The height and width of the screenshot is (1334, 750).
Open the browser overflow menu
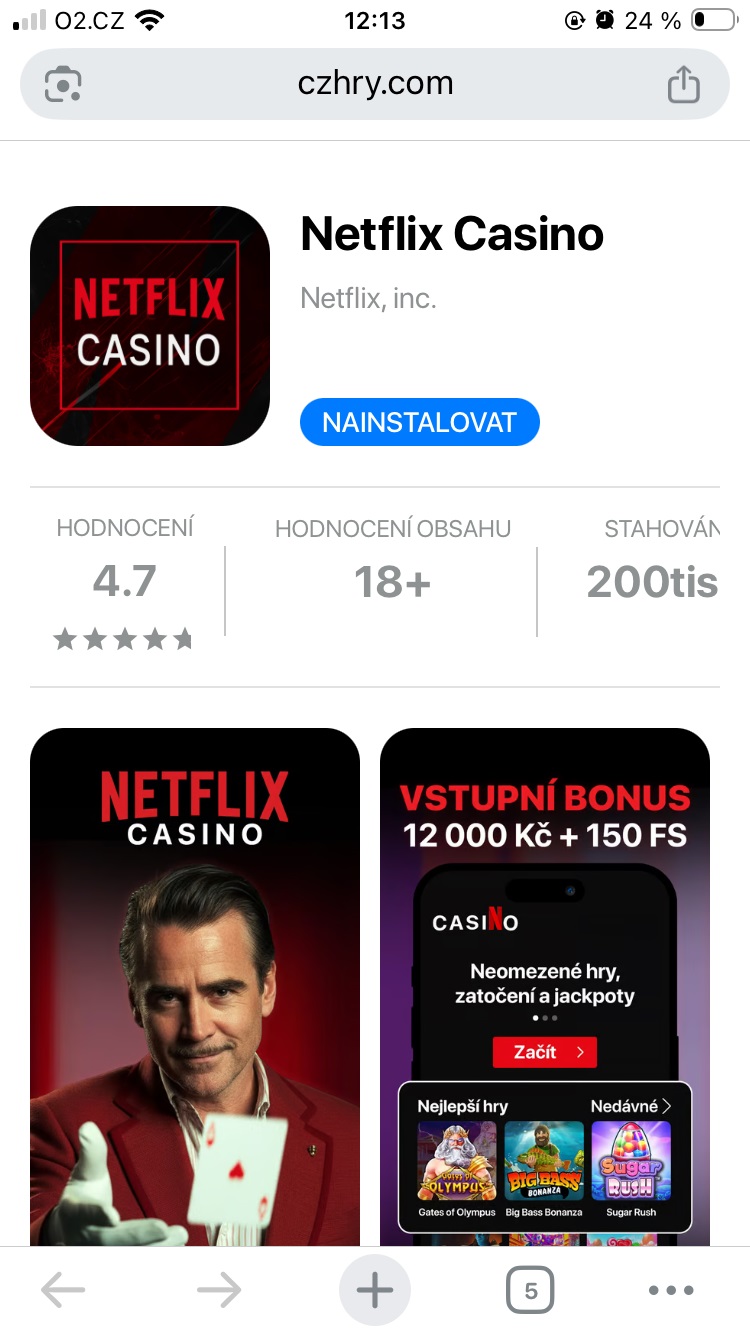671,1290
